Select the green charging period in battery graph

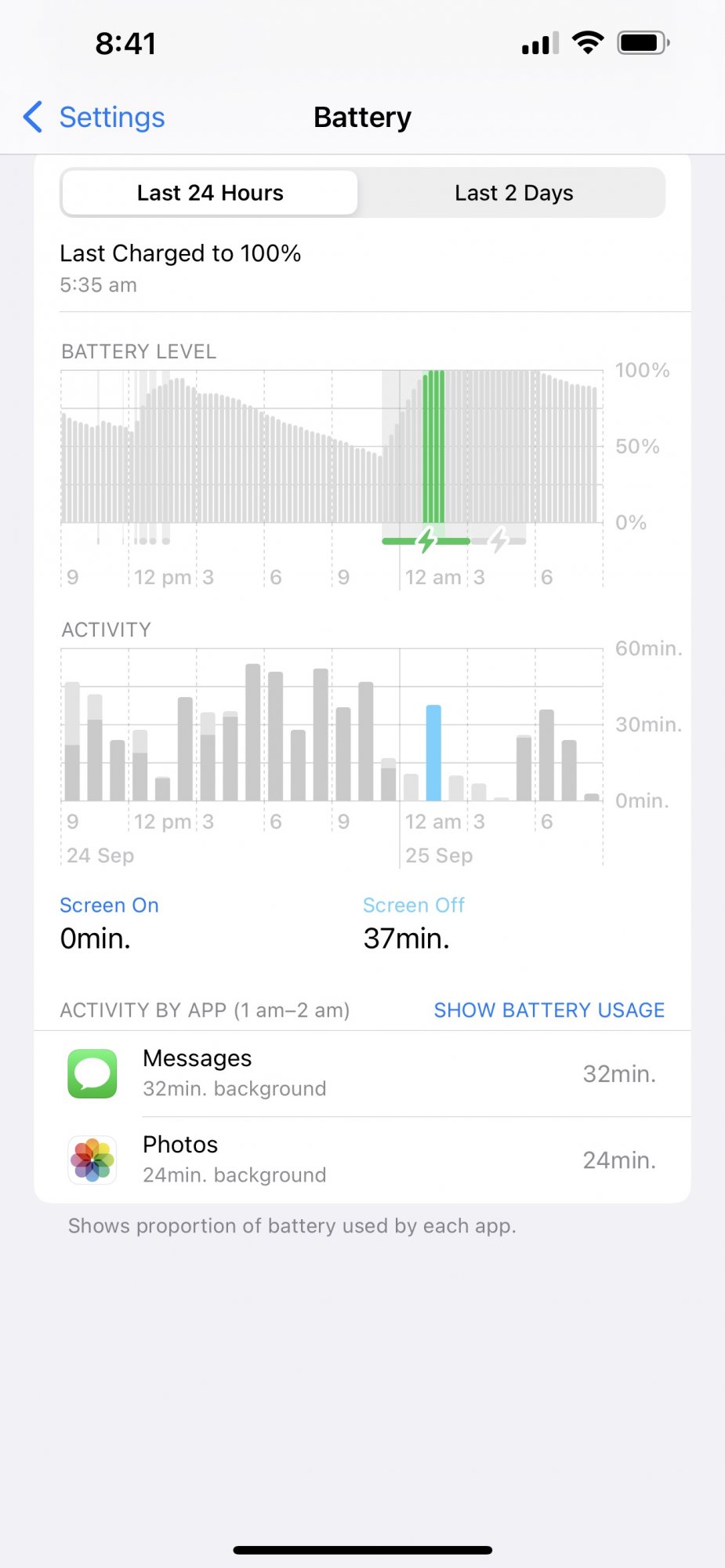tap(433, 447)
